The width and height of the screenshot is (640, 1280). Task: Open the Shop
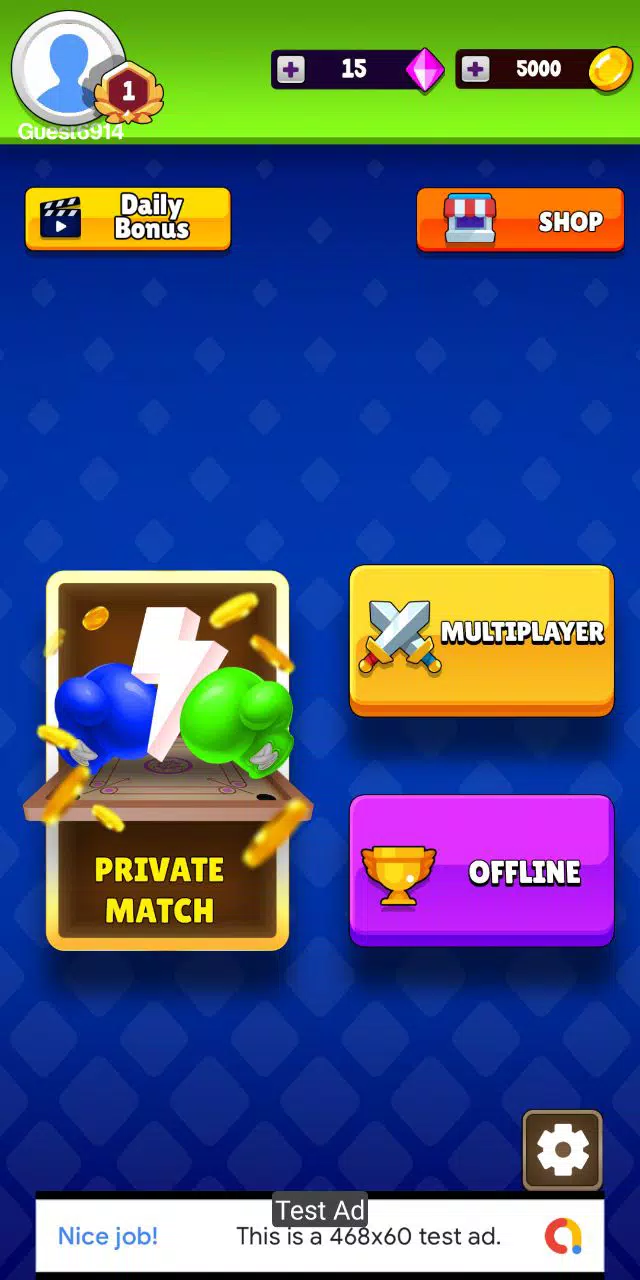pos(520,220)
